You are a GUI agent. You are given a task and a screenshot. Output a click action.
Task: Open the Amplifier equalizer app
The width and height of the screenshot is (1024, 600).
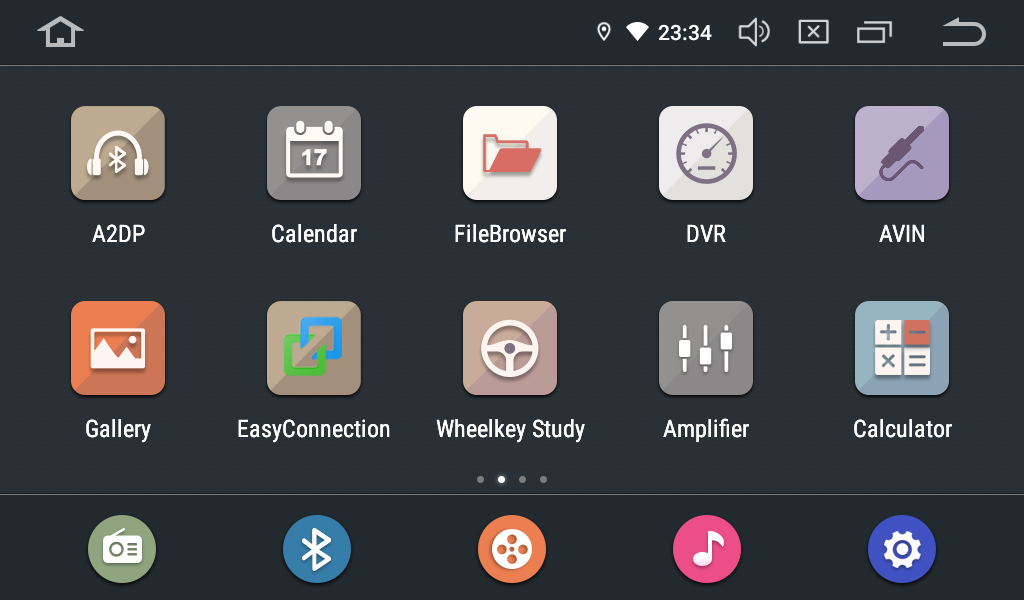point(706,348)
